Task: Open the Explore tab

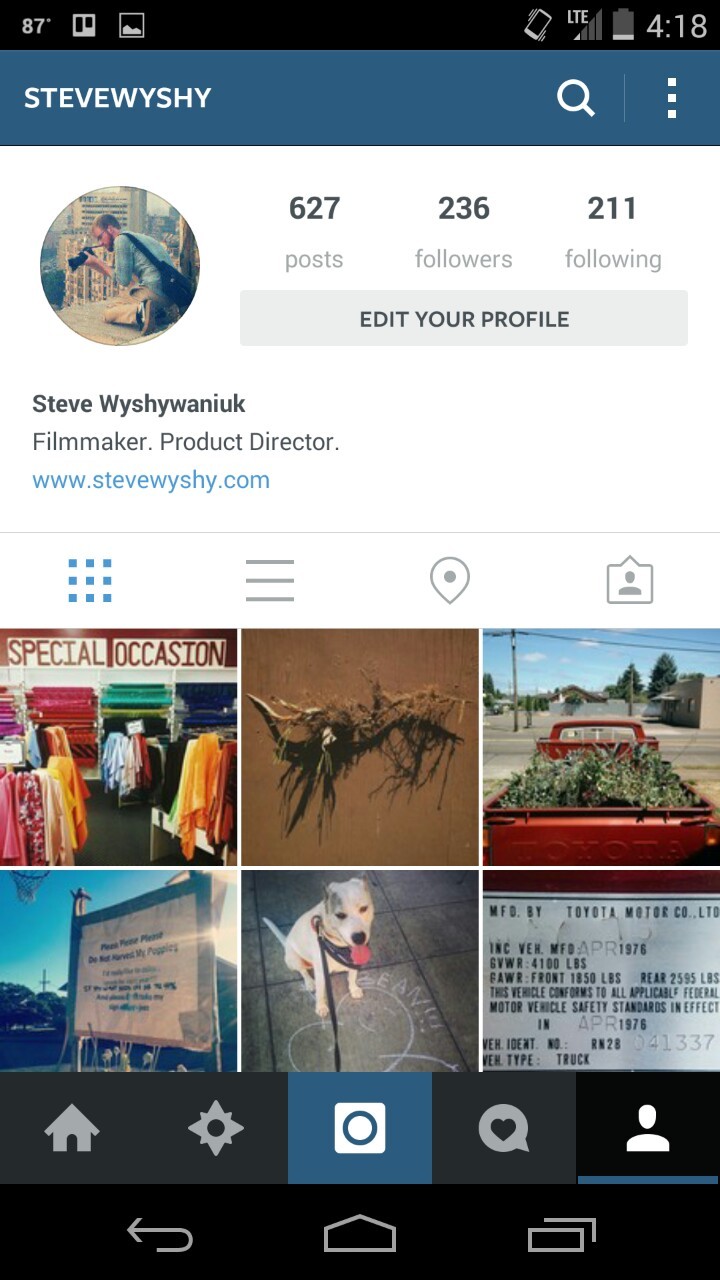Action: (216, 1129)
